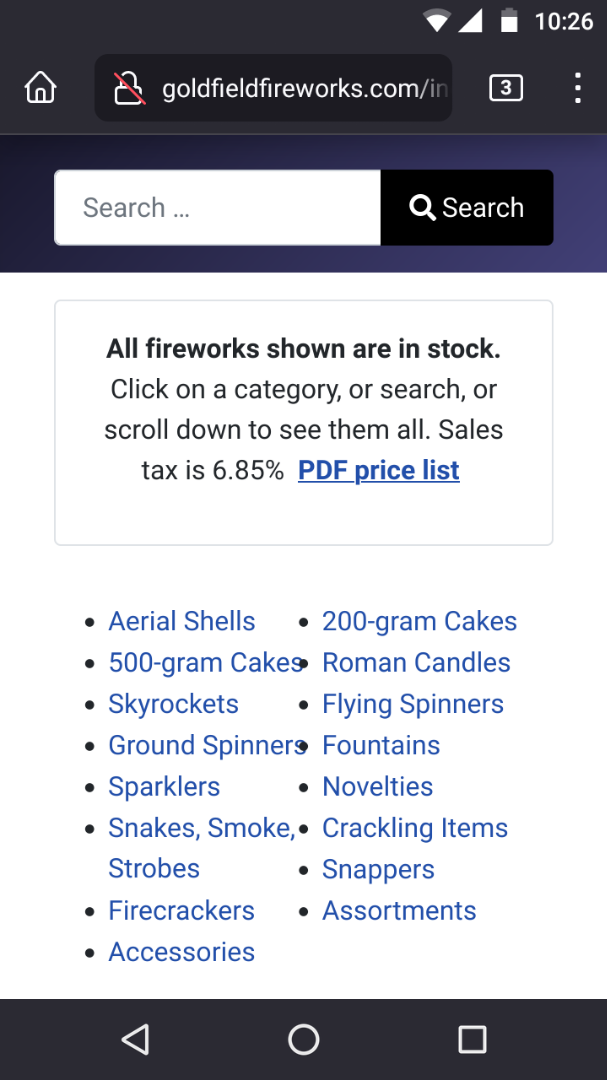Tap the browser home icon

(x=40, y=89)
